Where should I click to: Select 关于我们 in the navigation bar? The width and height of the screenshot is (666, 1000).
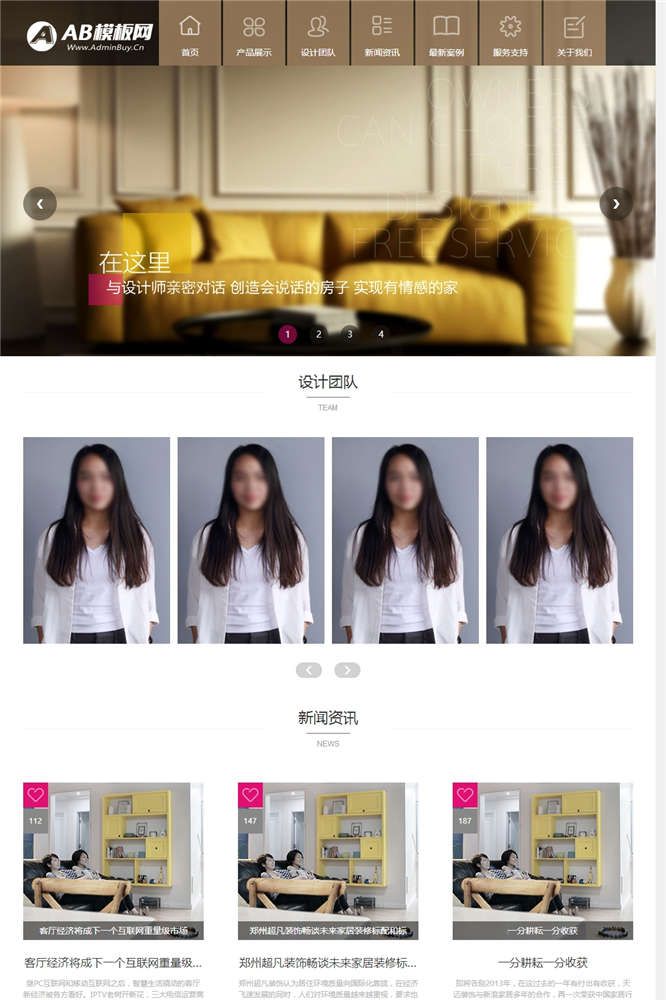pos(574,34)
